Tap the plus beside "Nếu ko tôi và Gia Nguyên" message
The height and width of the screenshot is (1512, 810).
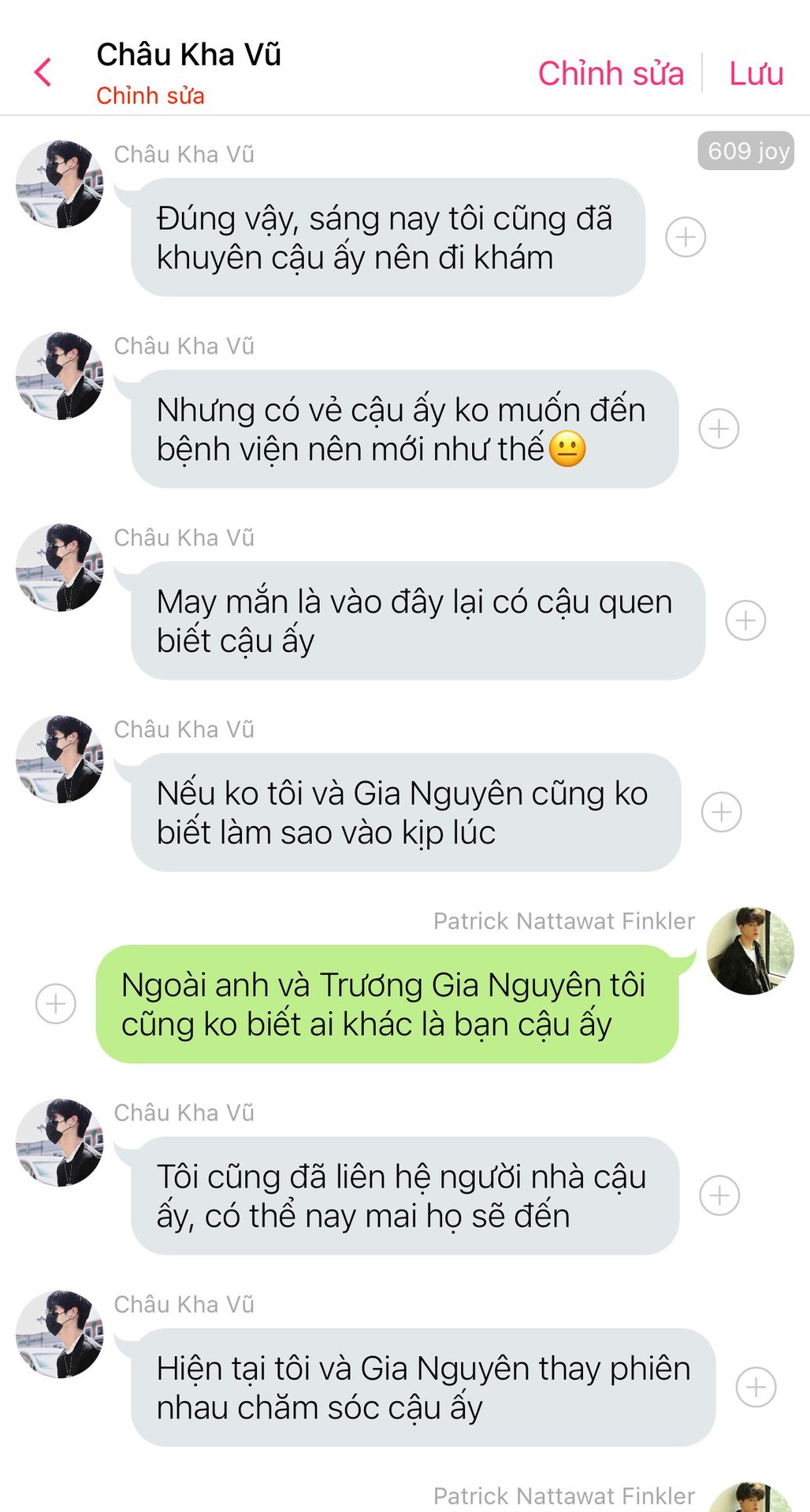click(x=722, y=812)
